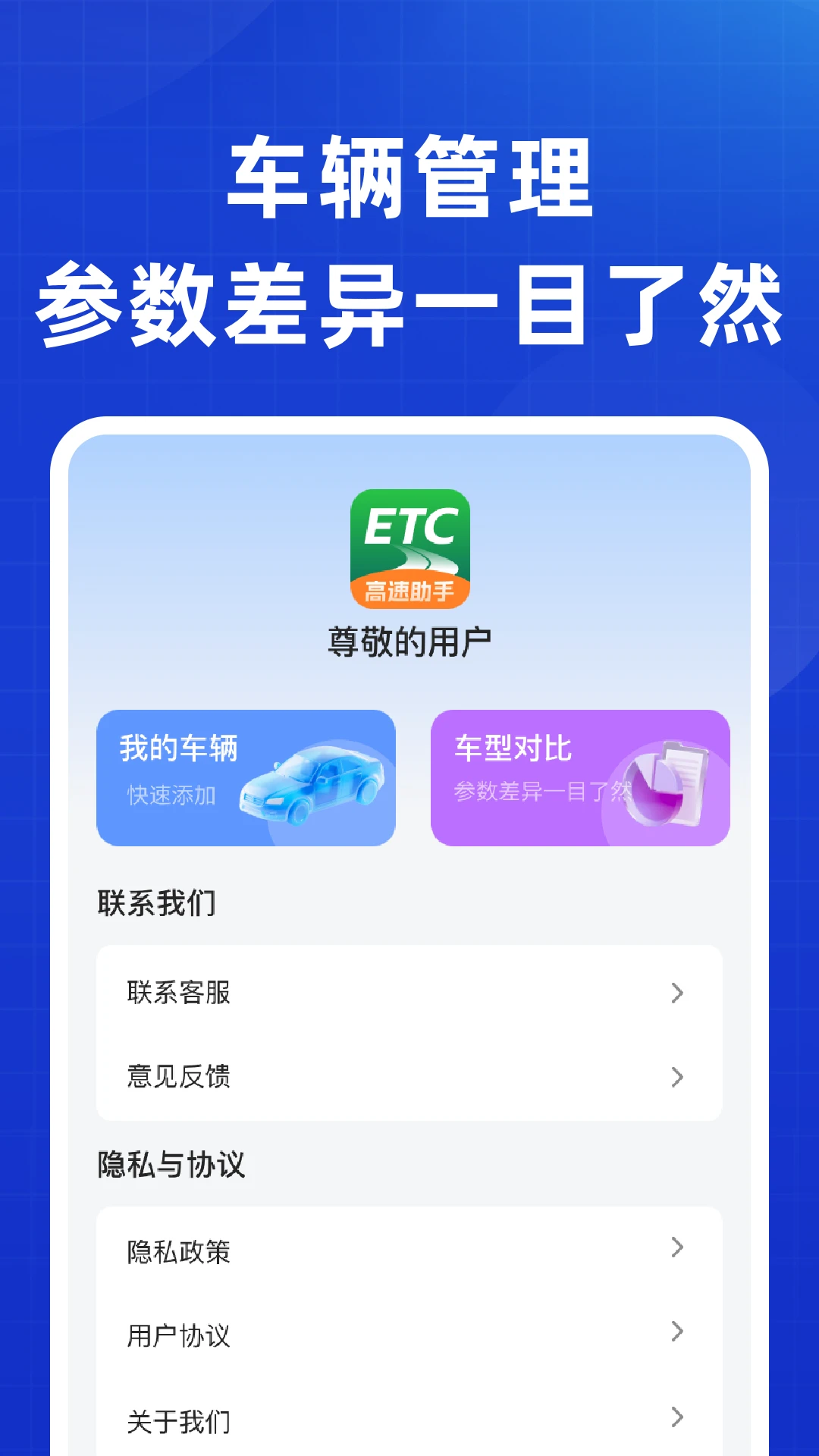
Task: Open 关于我们 about page
Action: 179,1420
